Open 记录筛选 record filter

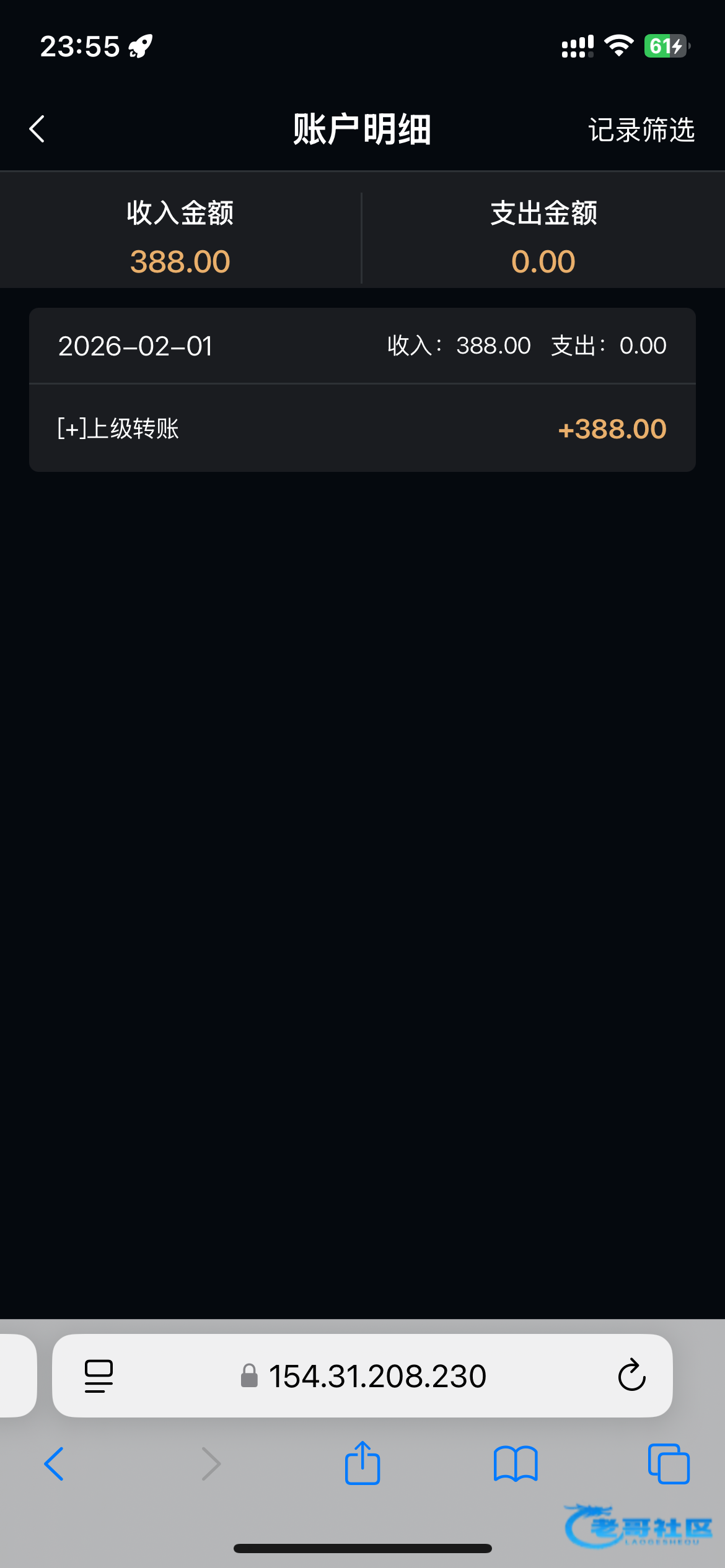click(x=641, y=130)
